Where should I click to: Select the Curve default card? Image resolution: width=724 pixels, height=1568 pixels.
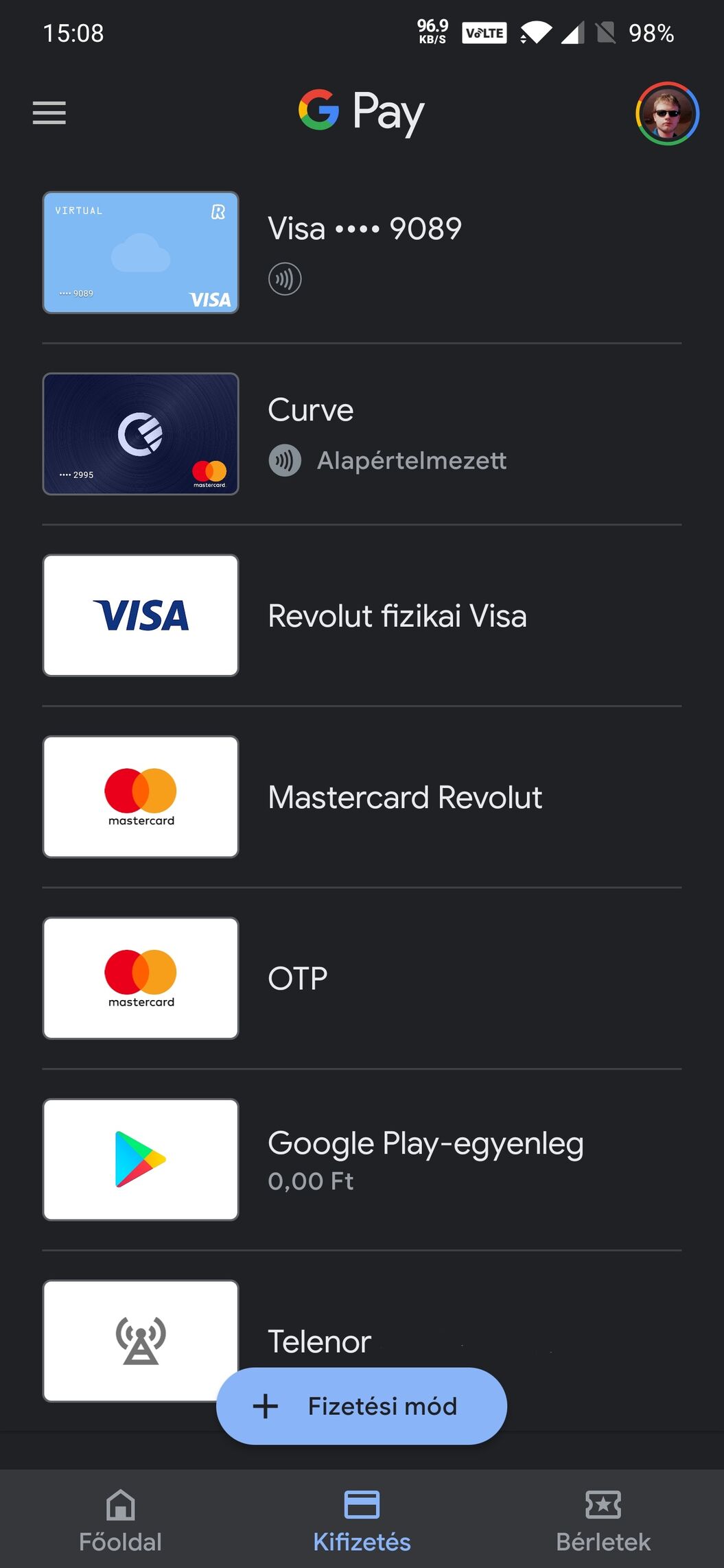click(x=362, y=434)
